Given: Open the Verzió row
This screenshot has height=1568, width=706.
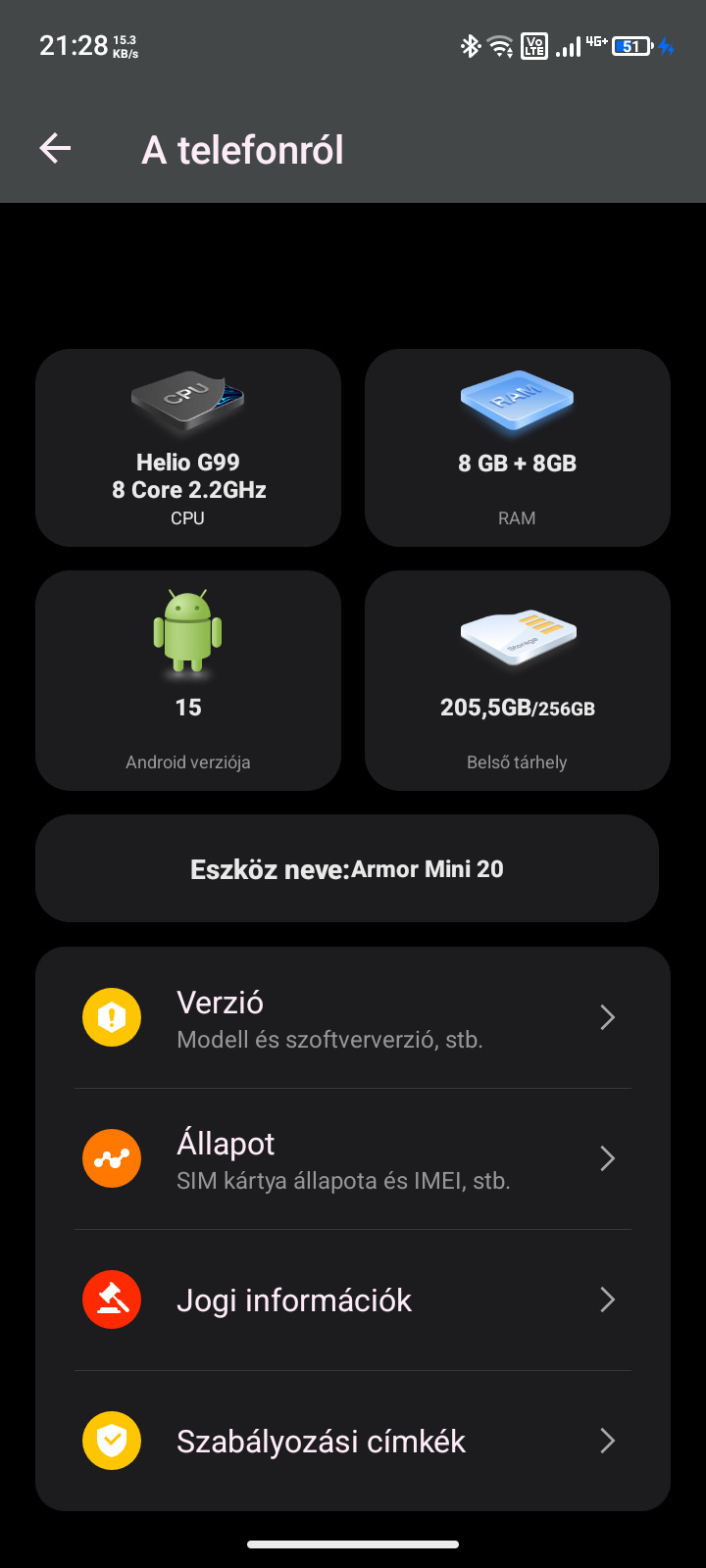Looking at the screenshot, I should 353,1018.
